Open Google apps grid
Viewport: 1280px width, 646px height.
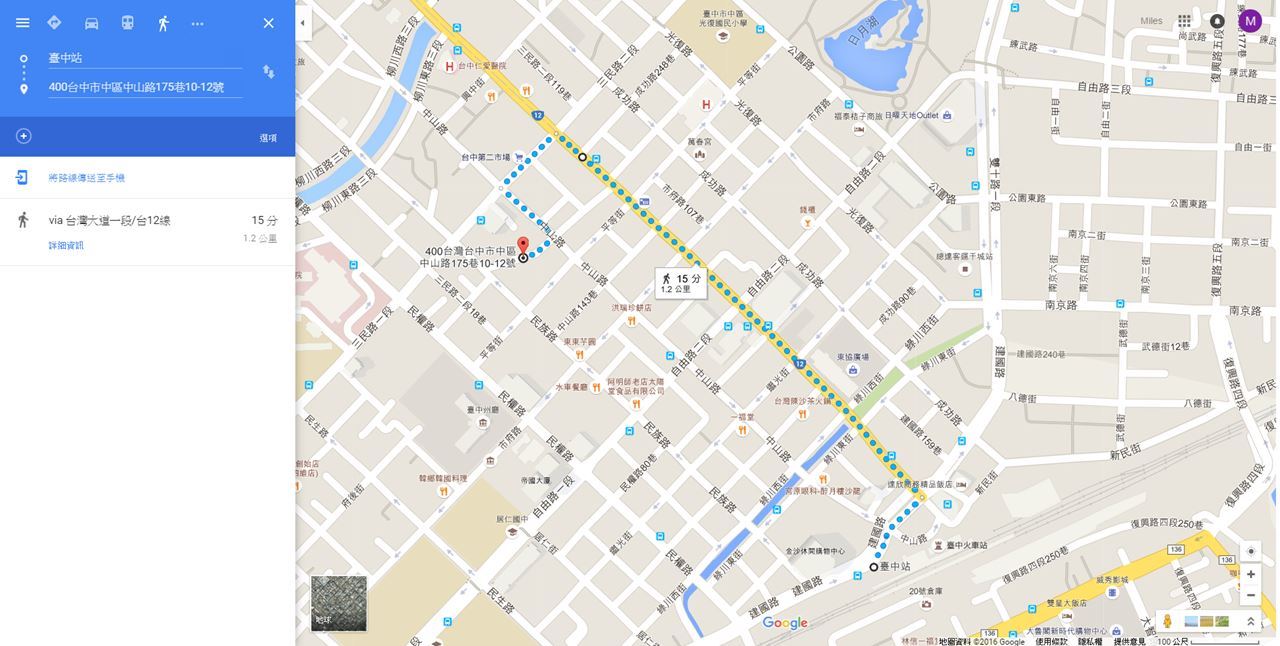click(x=1184, y=21)
